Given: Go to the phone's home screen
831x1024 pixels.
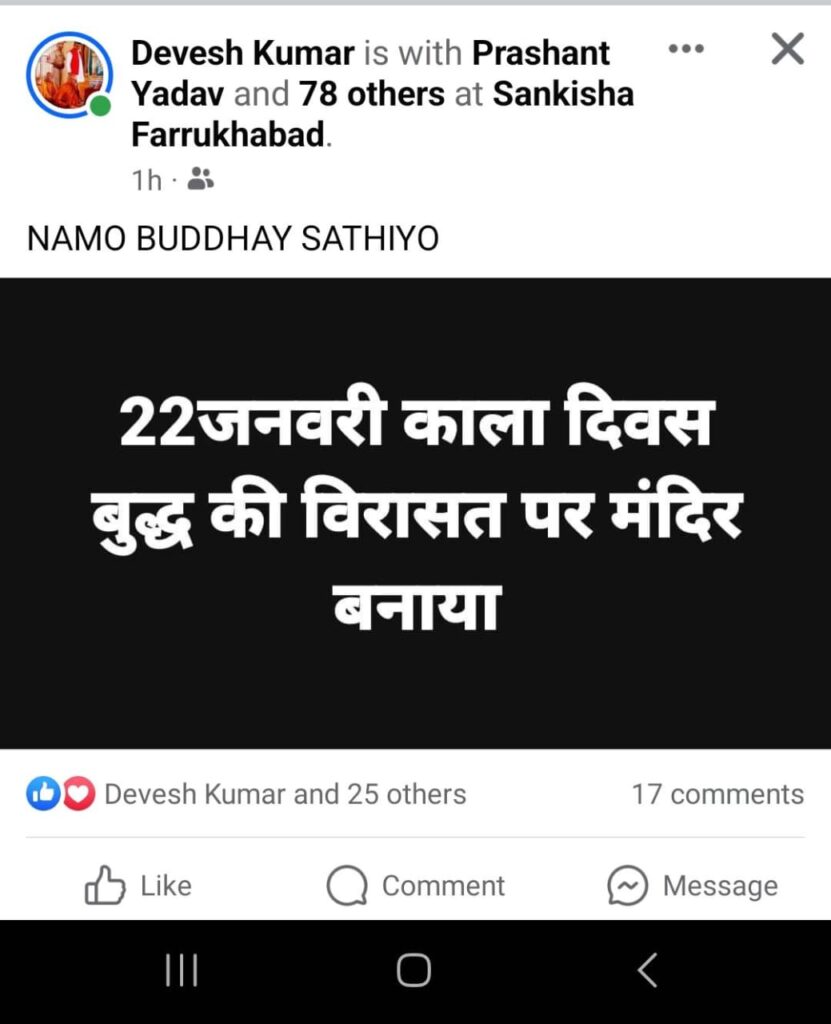Looking at the screenshot, I should click(414, 970).
